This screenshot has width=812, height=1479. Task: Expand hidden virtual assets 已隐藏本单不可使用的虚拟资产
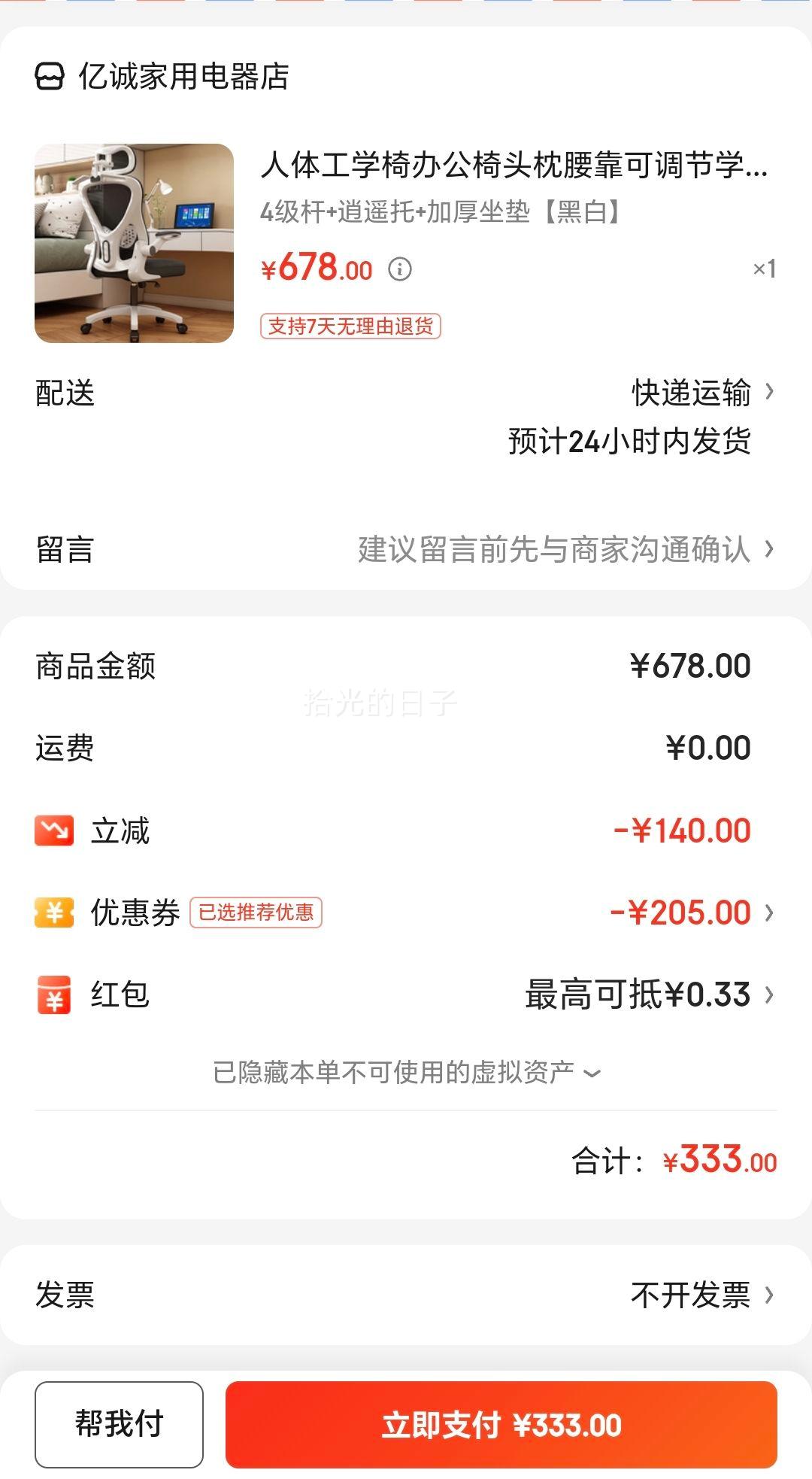pos(406,1072)
